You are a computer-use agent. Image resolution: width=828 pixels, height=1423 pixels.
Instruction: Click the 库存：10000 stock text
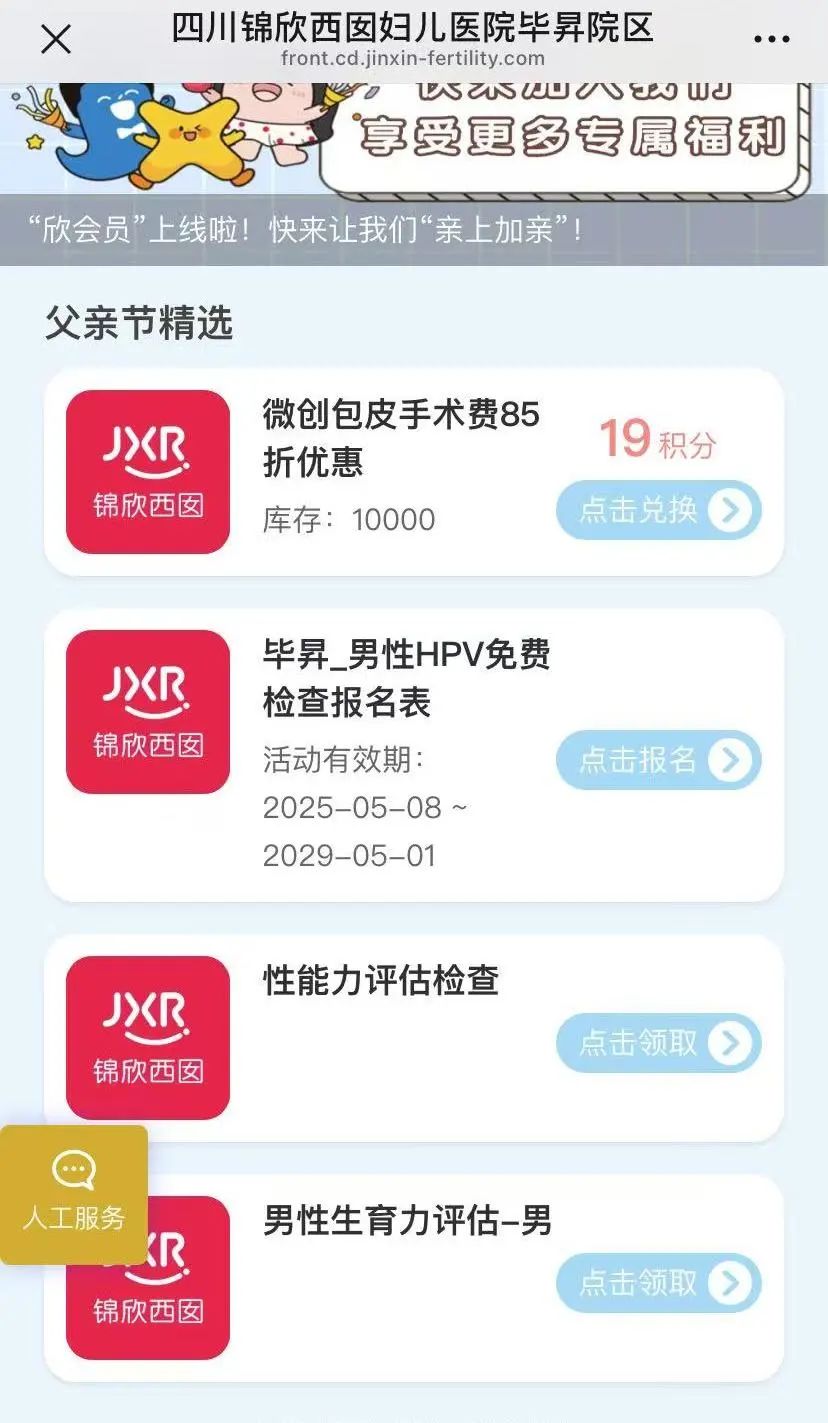pos(346,520)
